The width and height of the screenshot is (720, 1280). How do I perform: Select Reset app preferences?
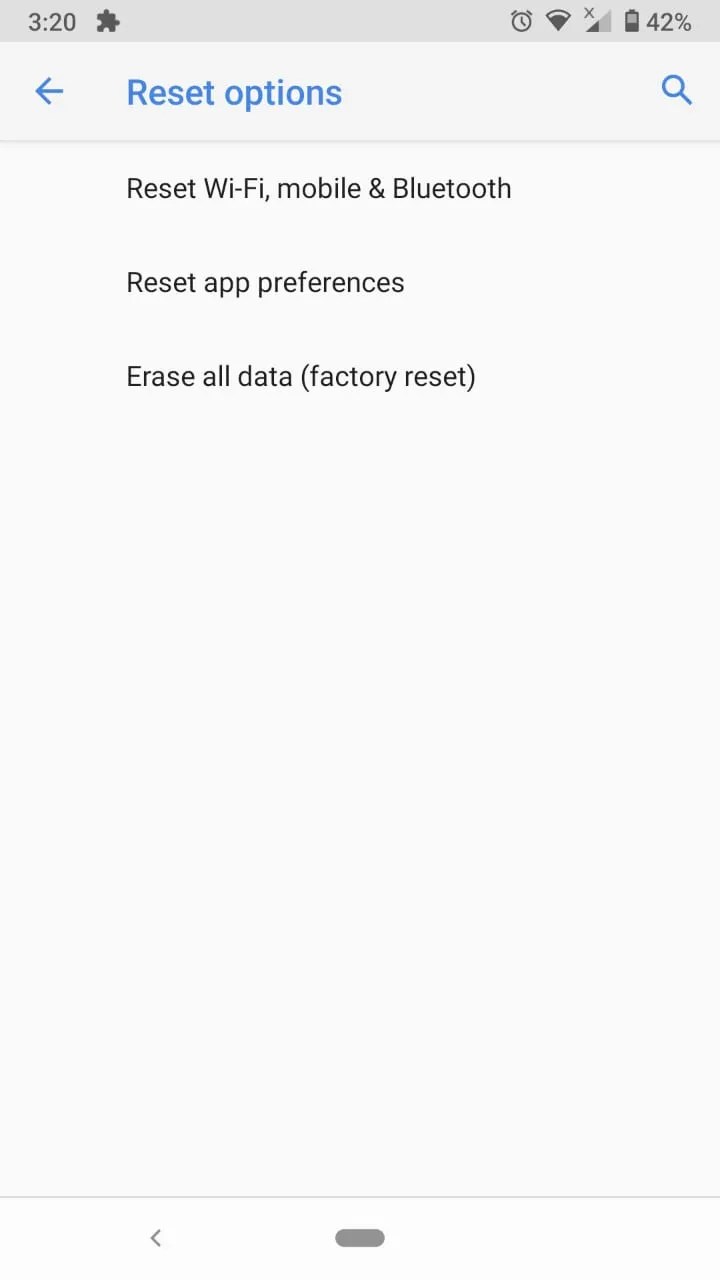265,283
